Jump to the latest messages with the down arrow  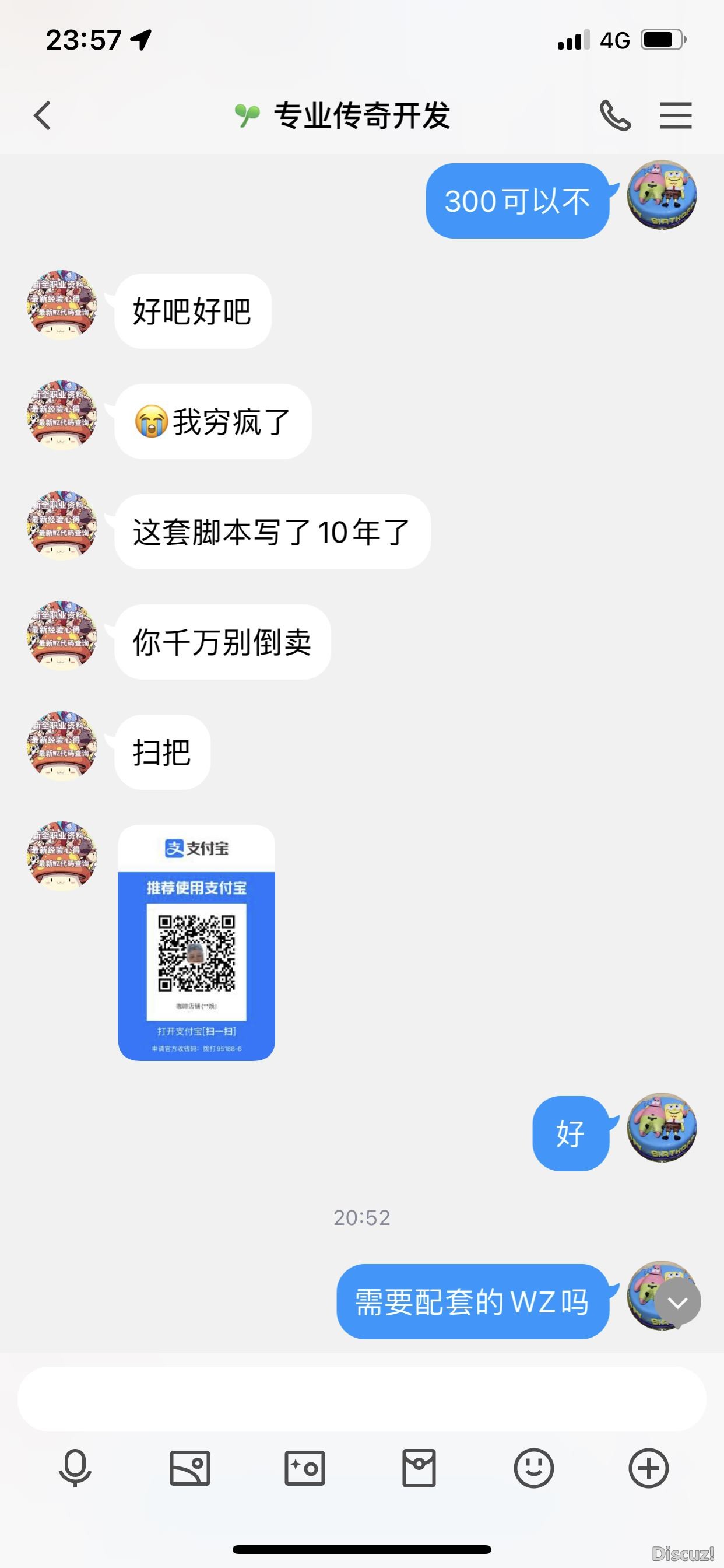coord(678,1302)
